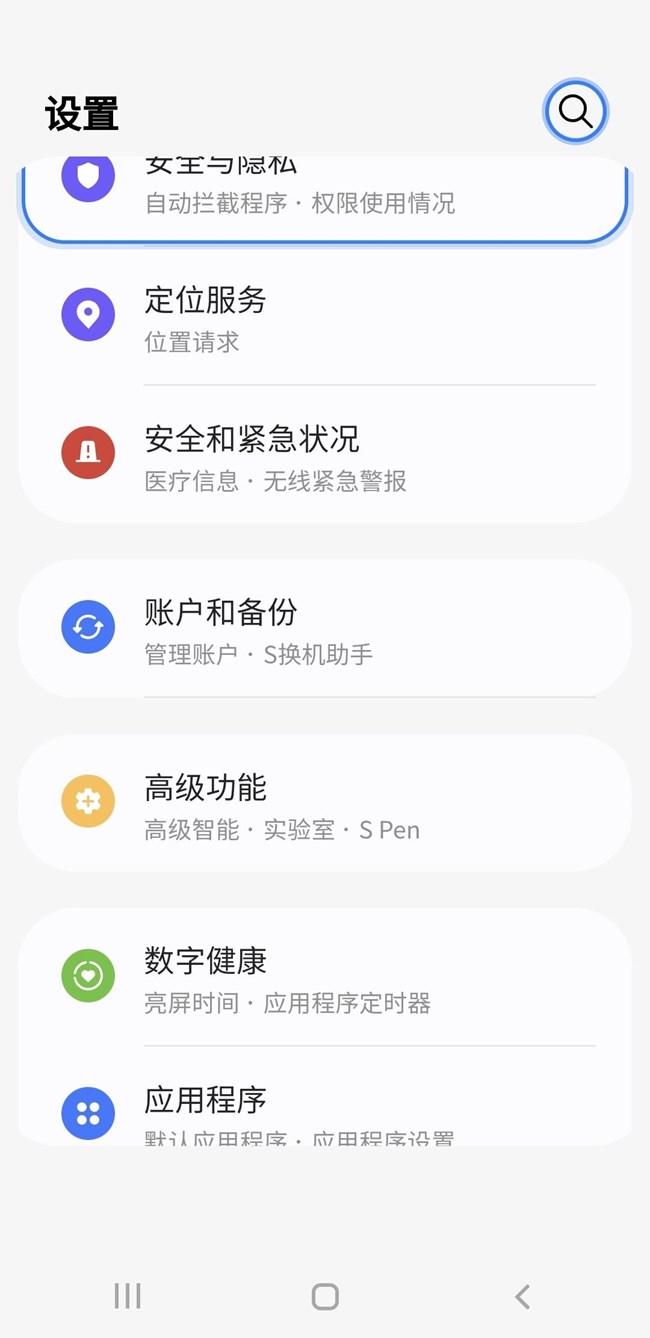The image size is (650, 1338).
Task: Tap the system back button
Action: click(x=522, y=1297)
